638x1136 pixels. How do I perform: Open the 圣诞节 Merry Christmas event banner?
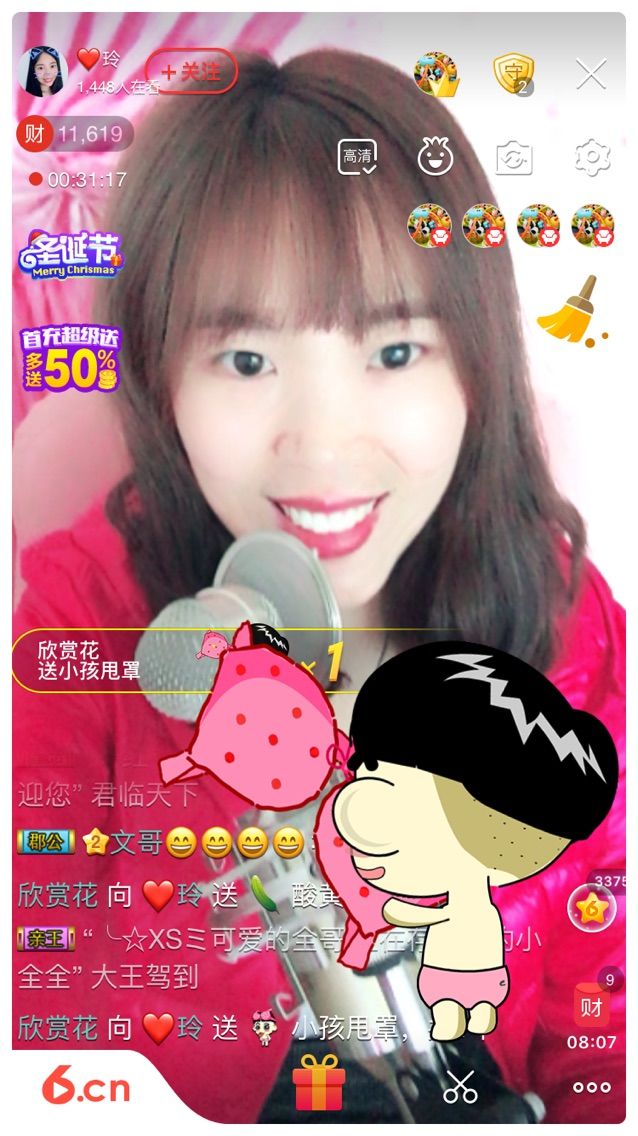70,256
